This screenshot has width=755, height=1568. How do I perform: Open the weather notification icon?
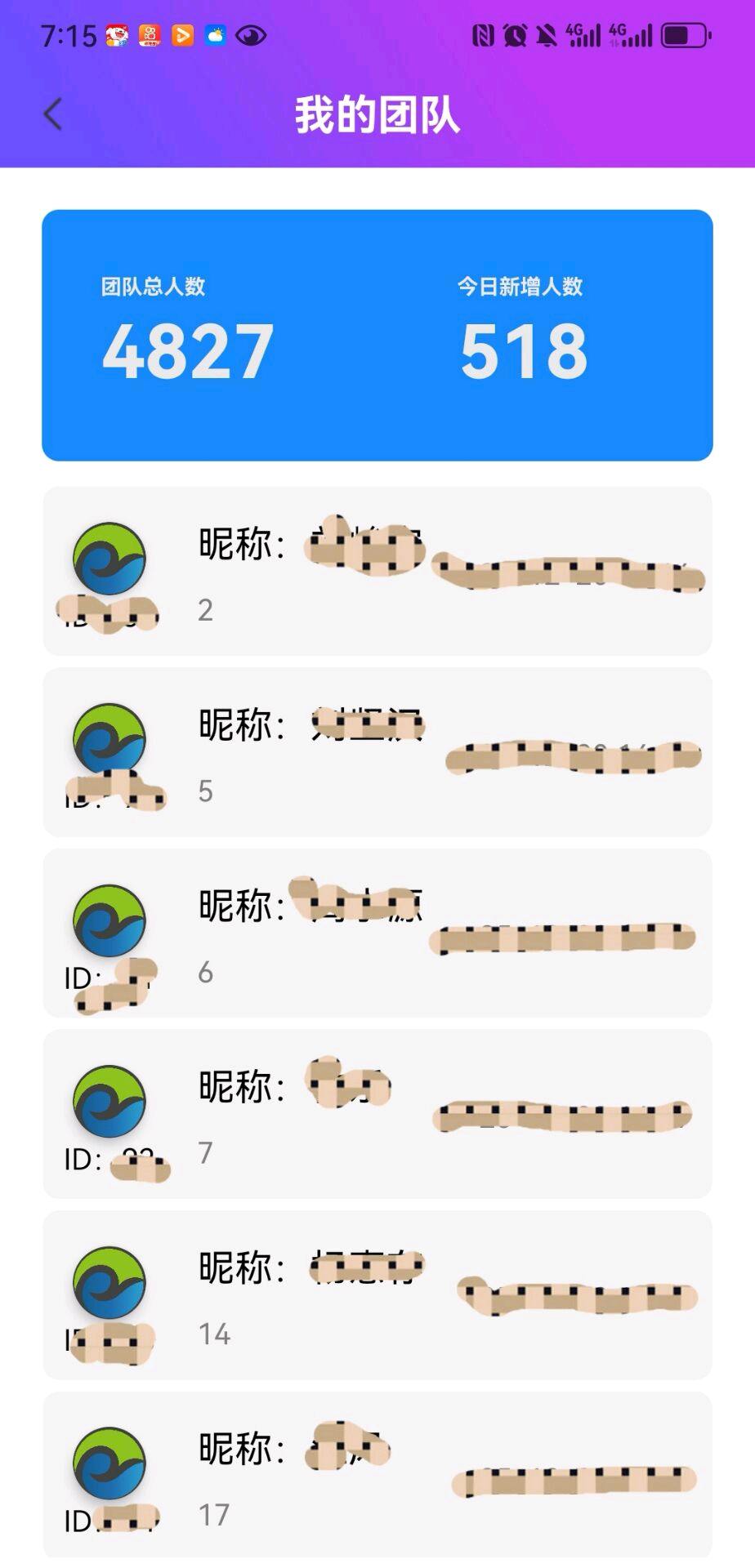coord(216,35)
